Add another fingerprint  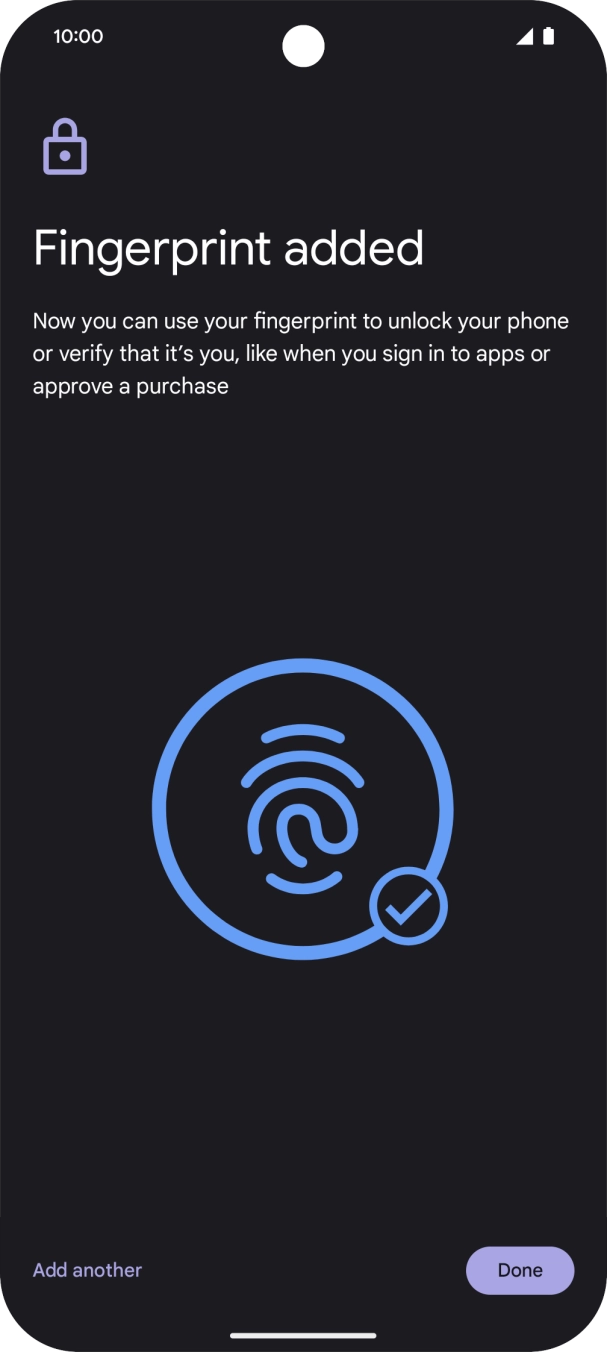click(88, 1270)
